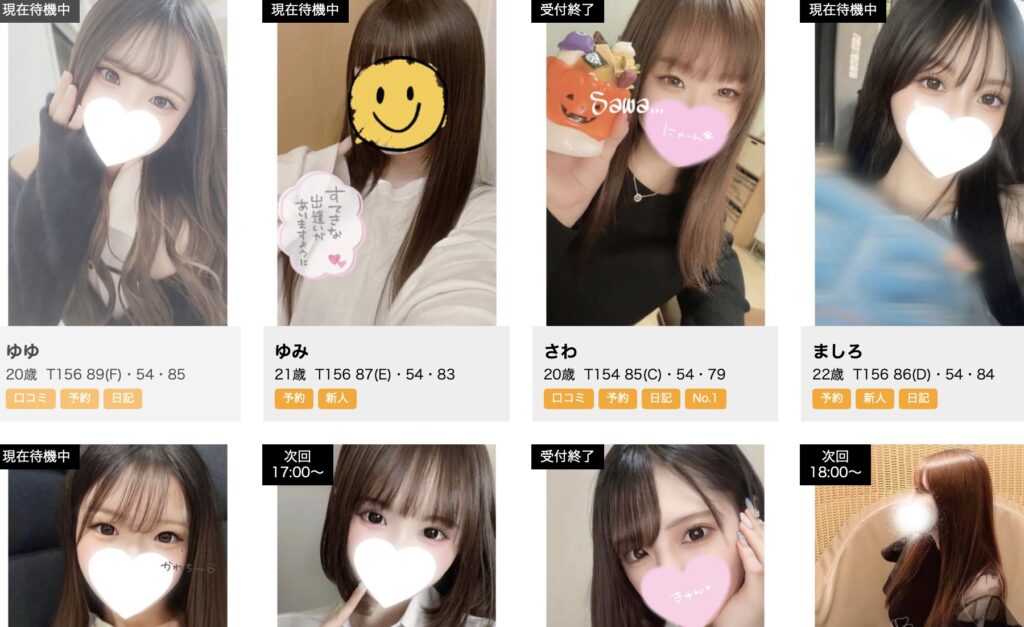Select the 予約 chip under ゆみ
The width and height of the screenshot is (1024, 627).
294,399
